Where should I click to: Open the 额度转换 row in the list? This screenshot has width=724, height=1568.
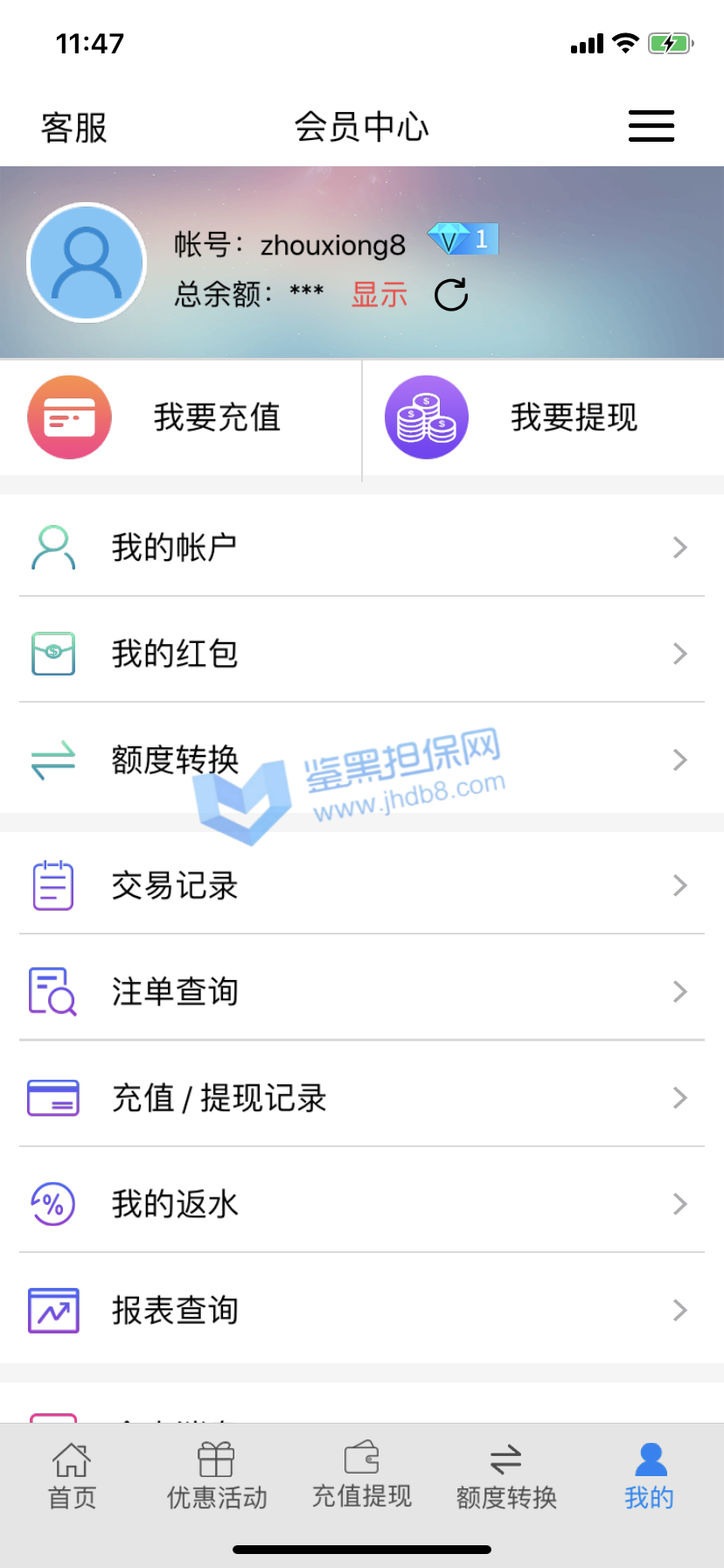(x=362, y=759)
